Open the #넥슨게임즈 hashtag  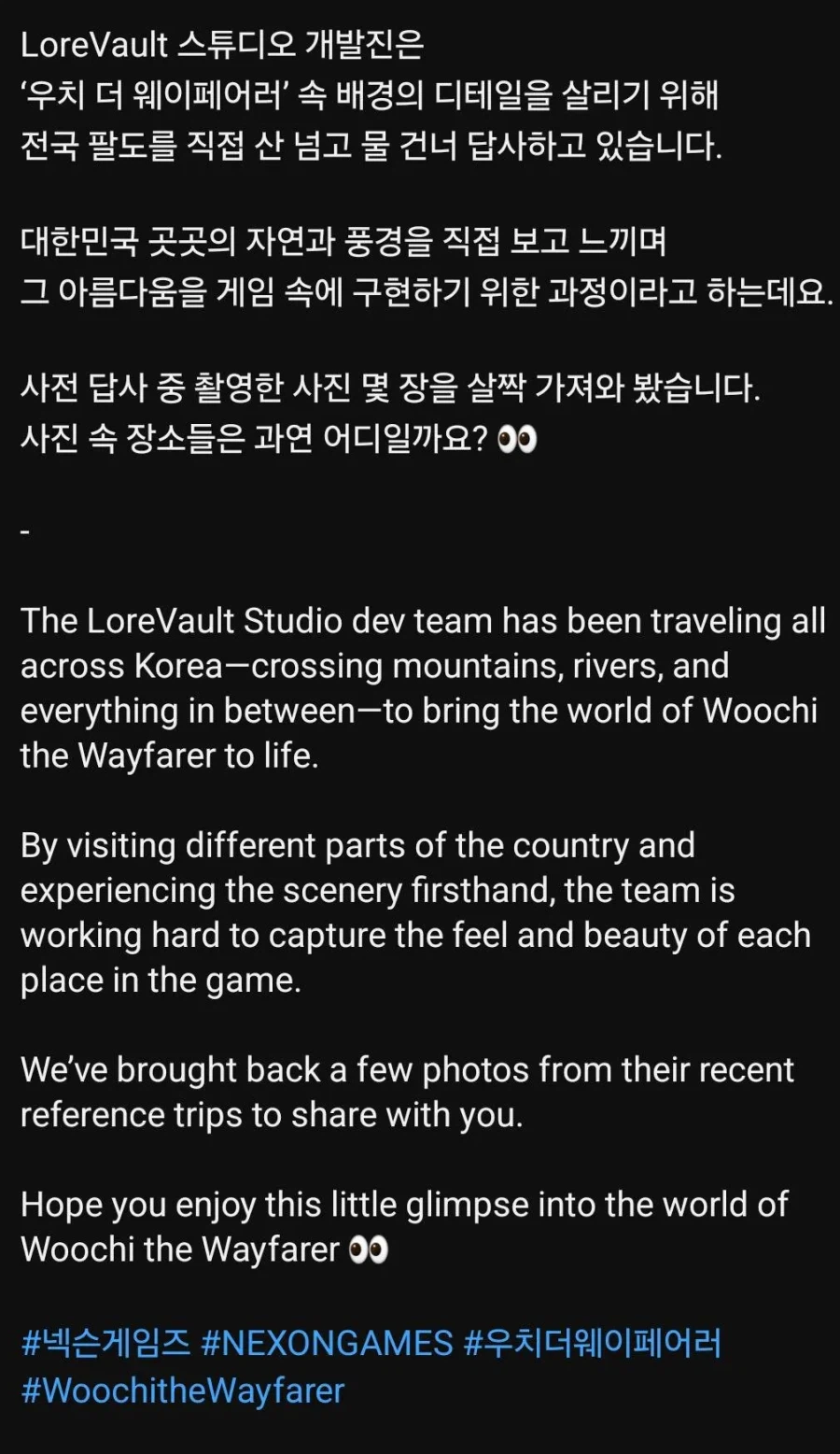105,1343
